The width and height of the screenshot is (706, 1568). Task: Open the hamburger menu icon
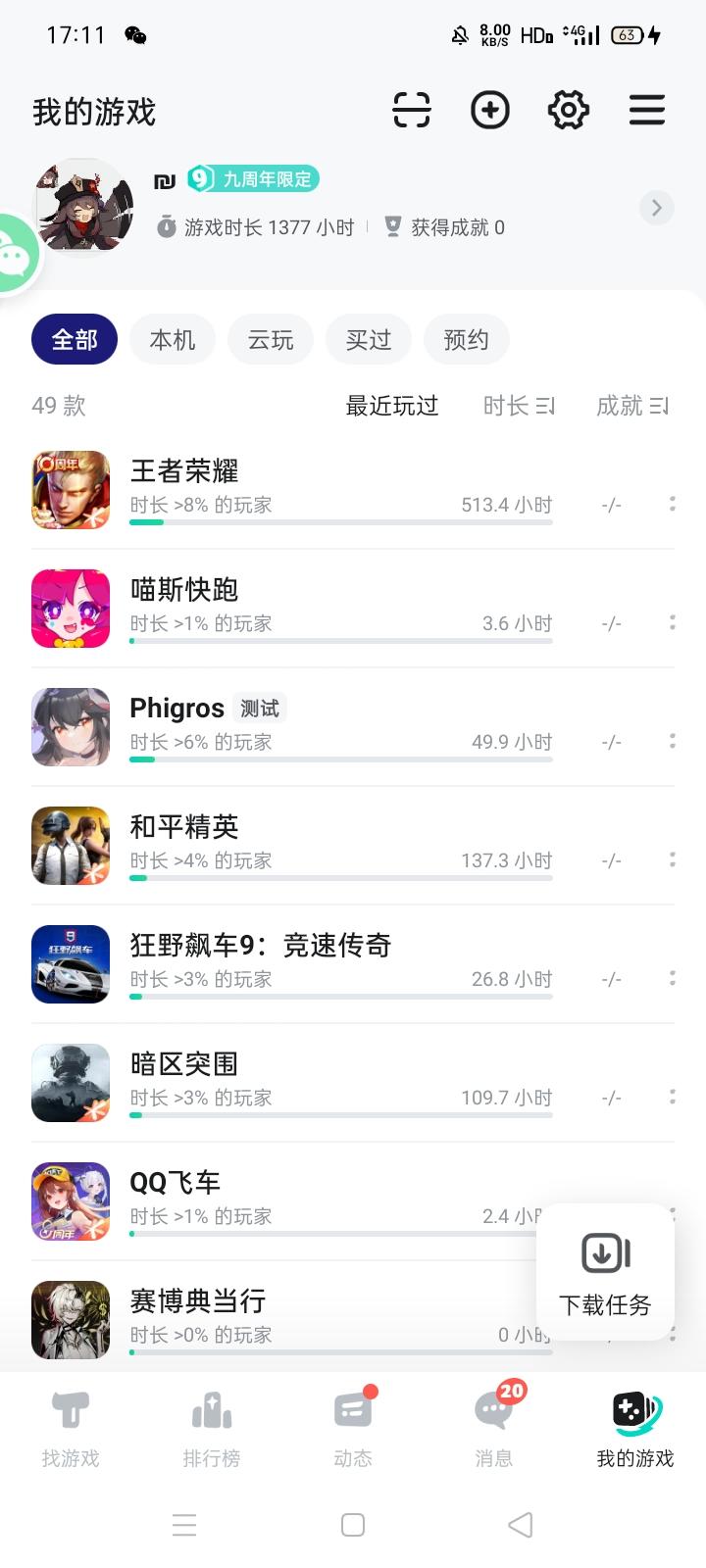tap(647, 110)
